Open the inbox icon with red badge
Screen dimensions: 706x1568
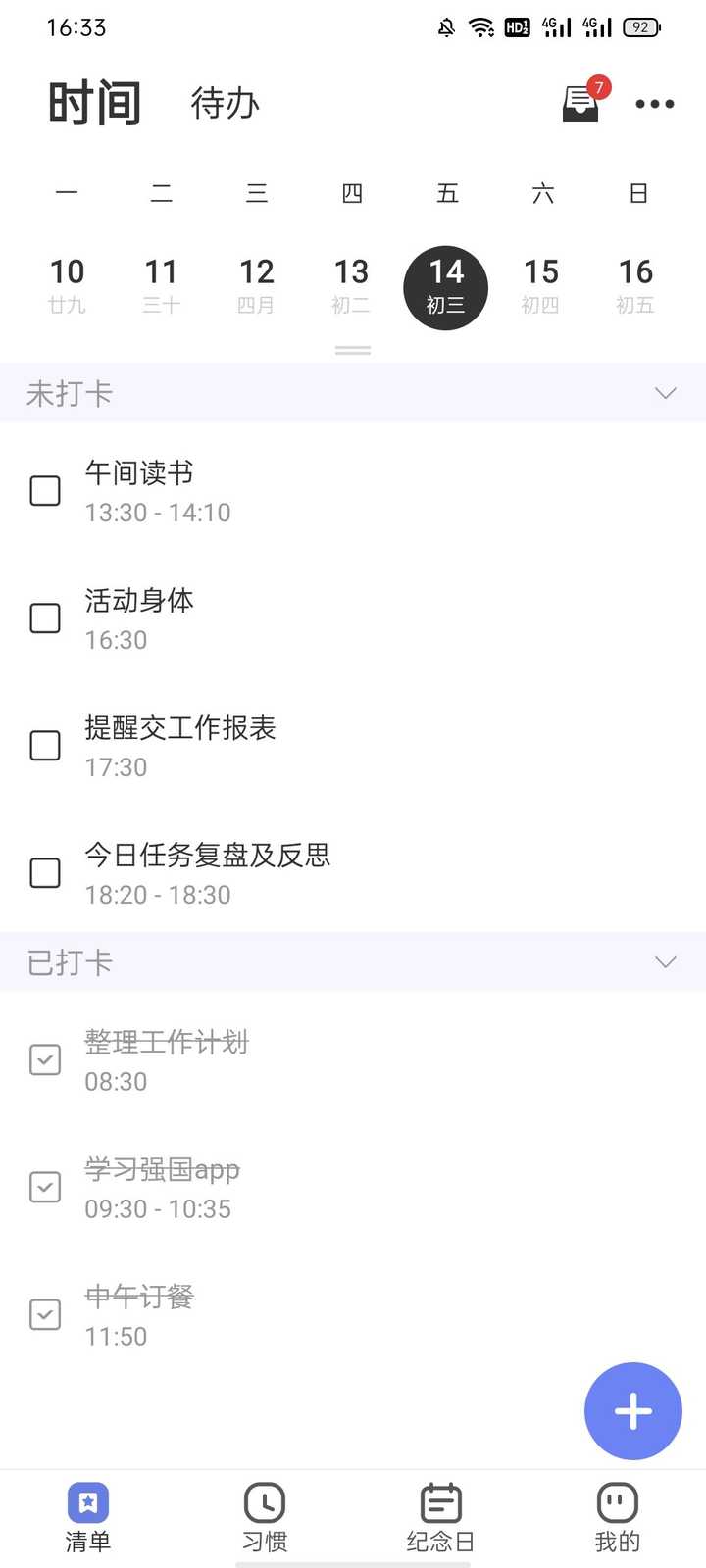580,103
